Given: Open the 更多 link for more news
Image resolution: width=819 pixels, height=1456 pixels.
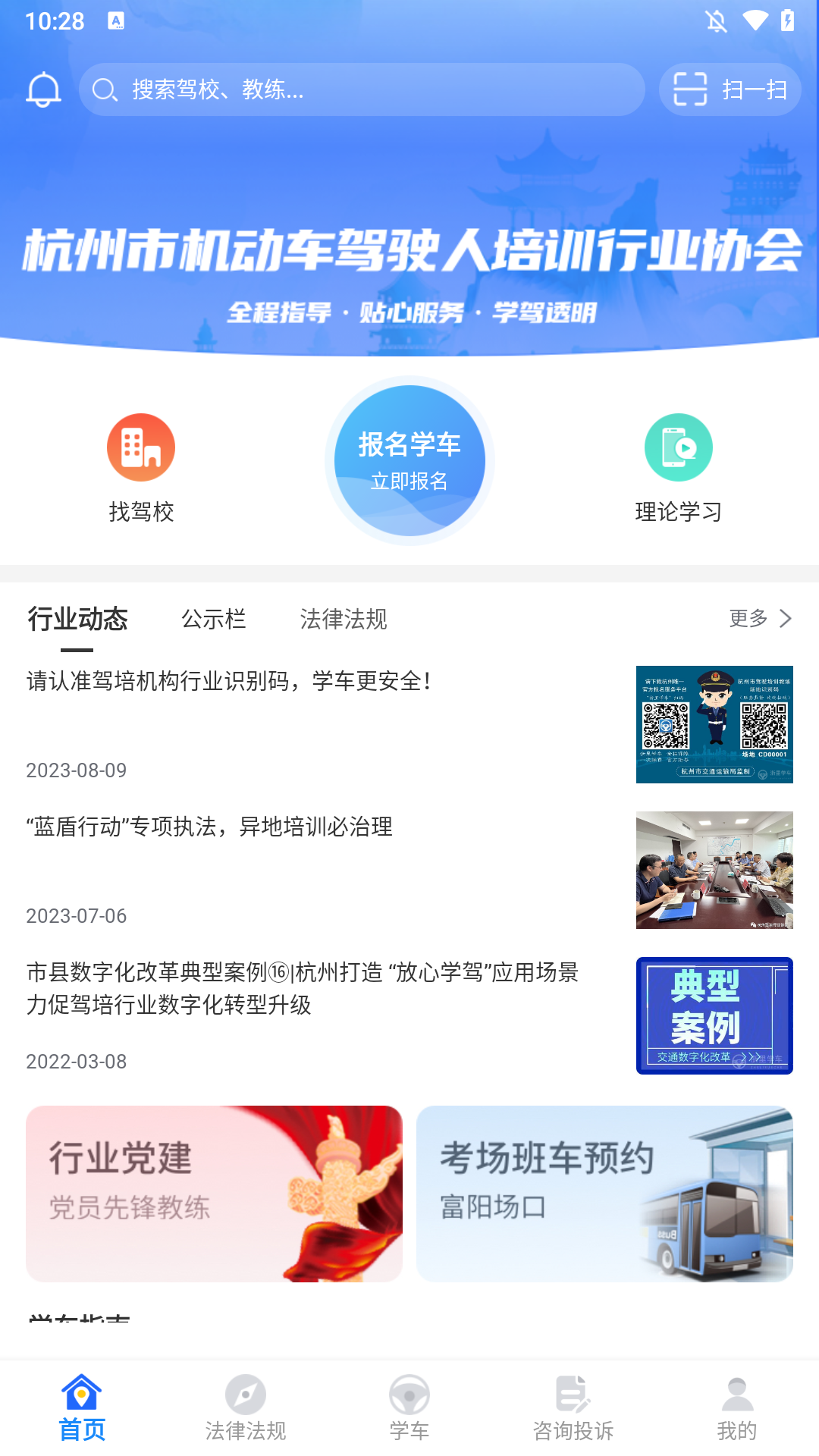Looking at the screenshot, I should [748, 620].
